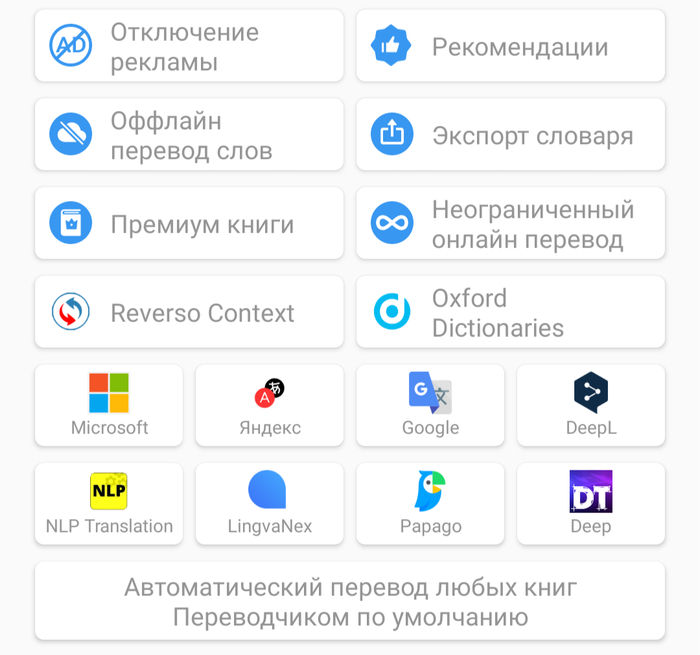The image size is (700, 655).
Task: Open Reverso Context
Action: click(x=189, y=312)
